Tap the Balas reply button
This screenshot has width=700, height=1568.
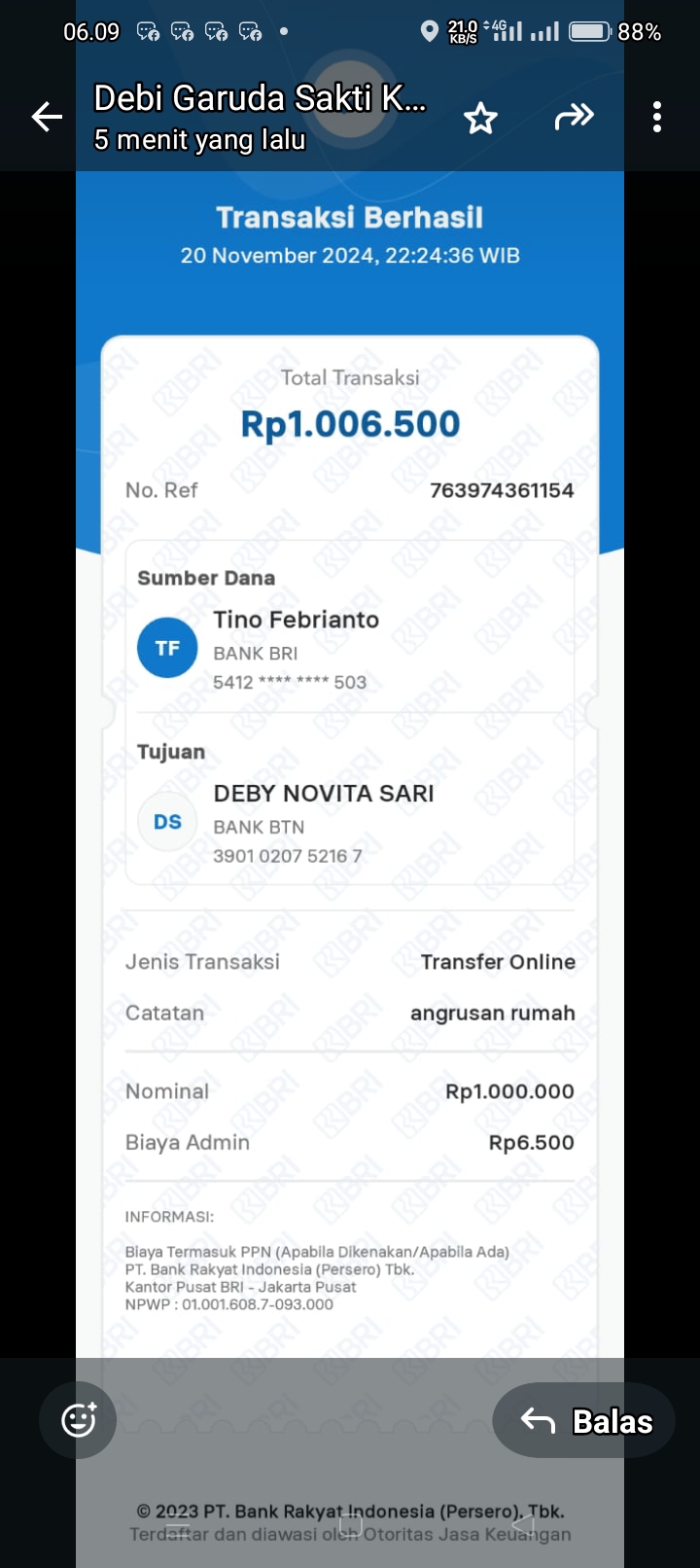click(583, 1420)
